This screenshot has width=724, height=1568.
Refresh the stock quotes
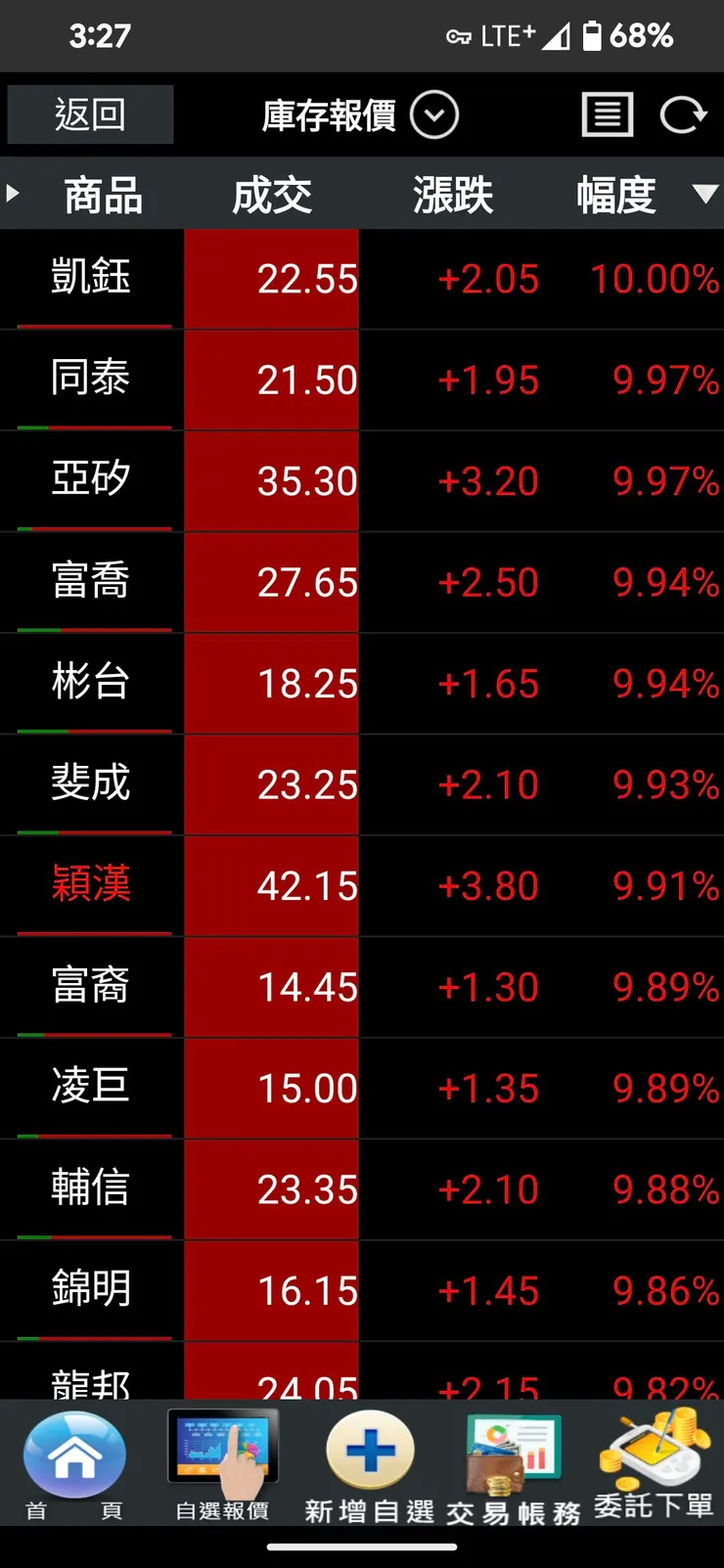pyautogui.click(x=682, y=115)
